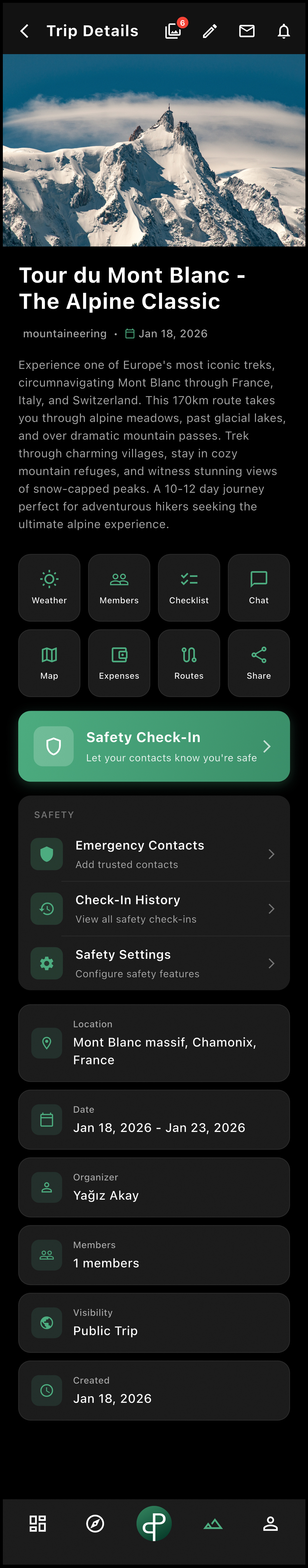The image size is (308, 1568).
Task: Open the mail envelope icon
Action: click(246, 31)
